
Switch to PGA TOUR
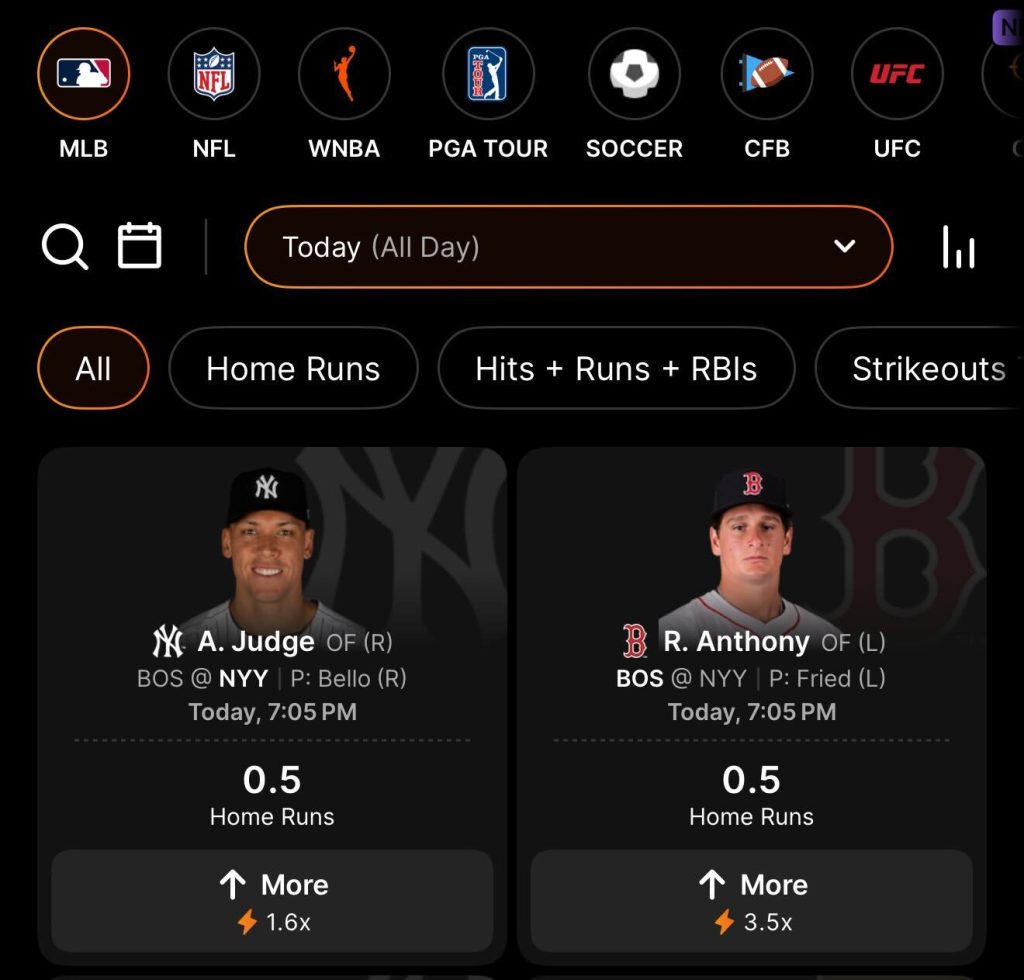[488, 75]
